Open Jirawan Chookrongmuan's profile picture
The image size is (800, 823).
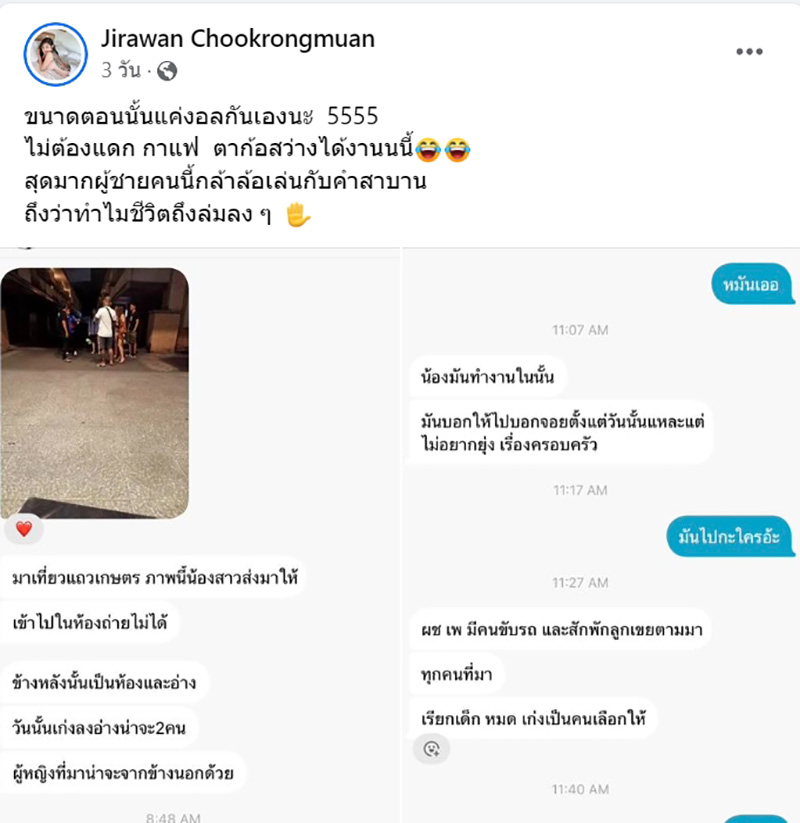pyautogui.click(x=55, y=53)
